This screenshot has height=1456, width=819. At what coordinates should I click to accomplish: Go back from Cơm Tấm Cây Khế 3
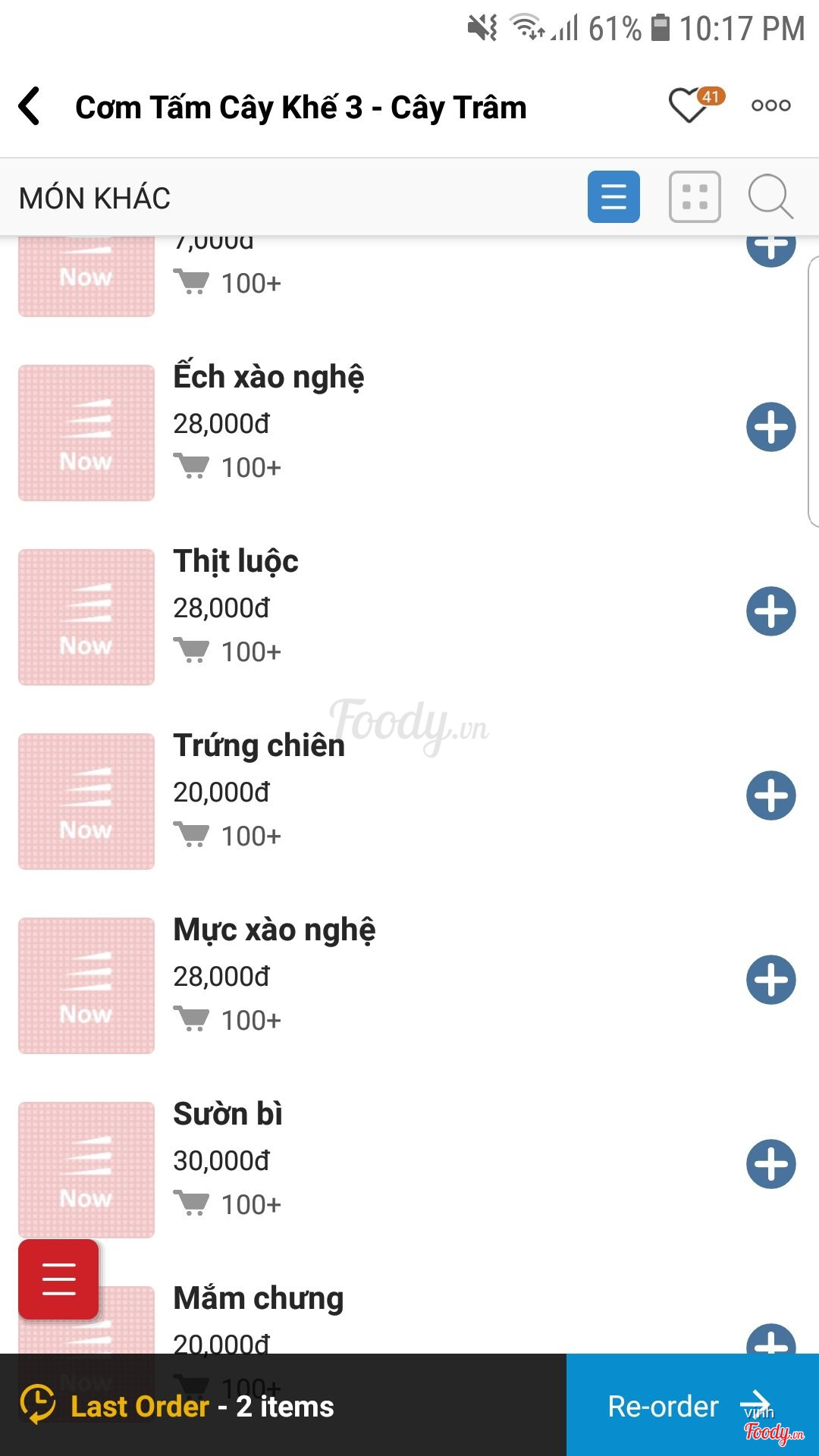30,106
